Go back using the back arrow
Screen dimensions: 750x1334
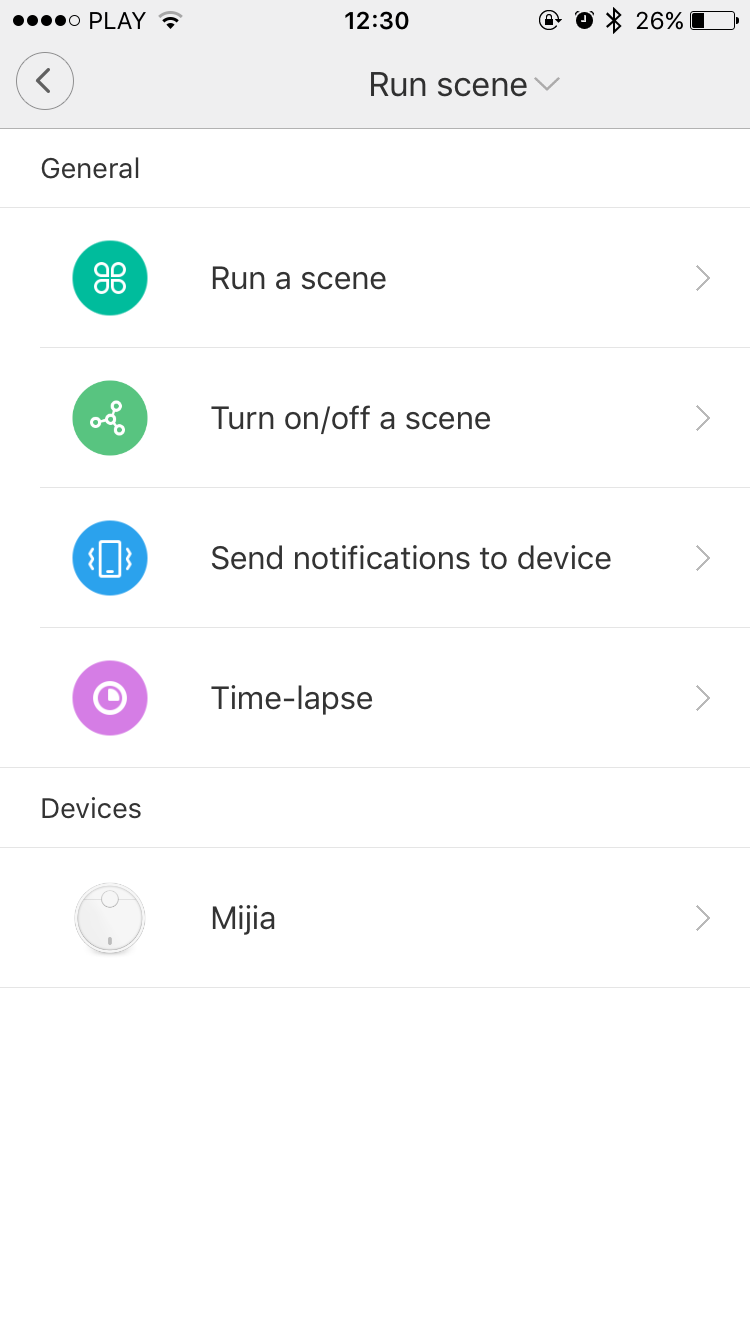pyautogui.click(x=45, y=82)
